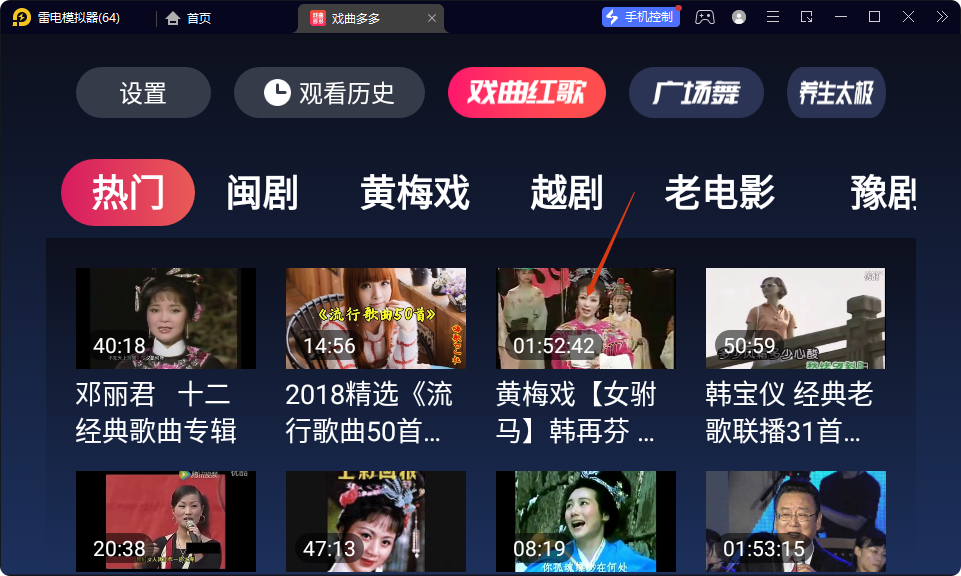Switch to the 黄梅戏 tab

pyautogui.click(x=415, y=192)
